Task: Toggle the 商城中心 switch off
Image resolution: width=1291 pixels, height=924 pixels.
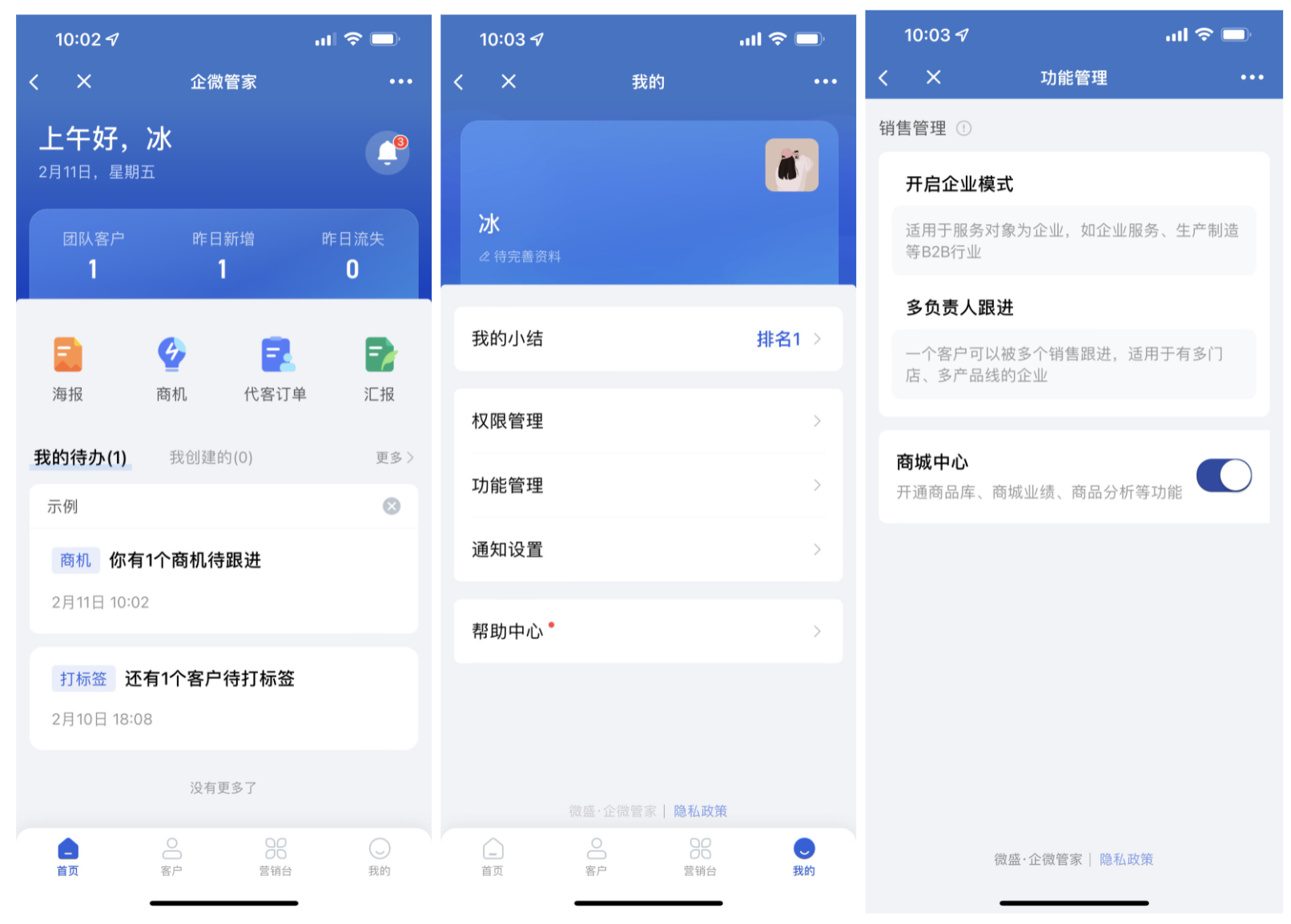Action: [1223, 476]
